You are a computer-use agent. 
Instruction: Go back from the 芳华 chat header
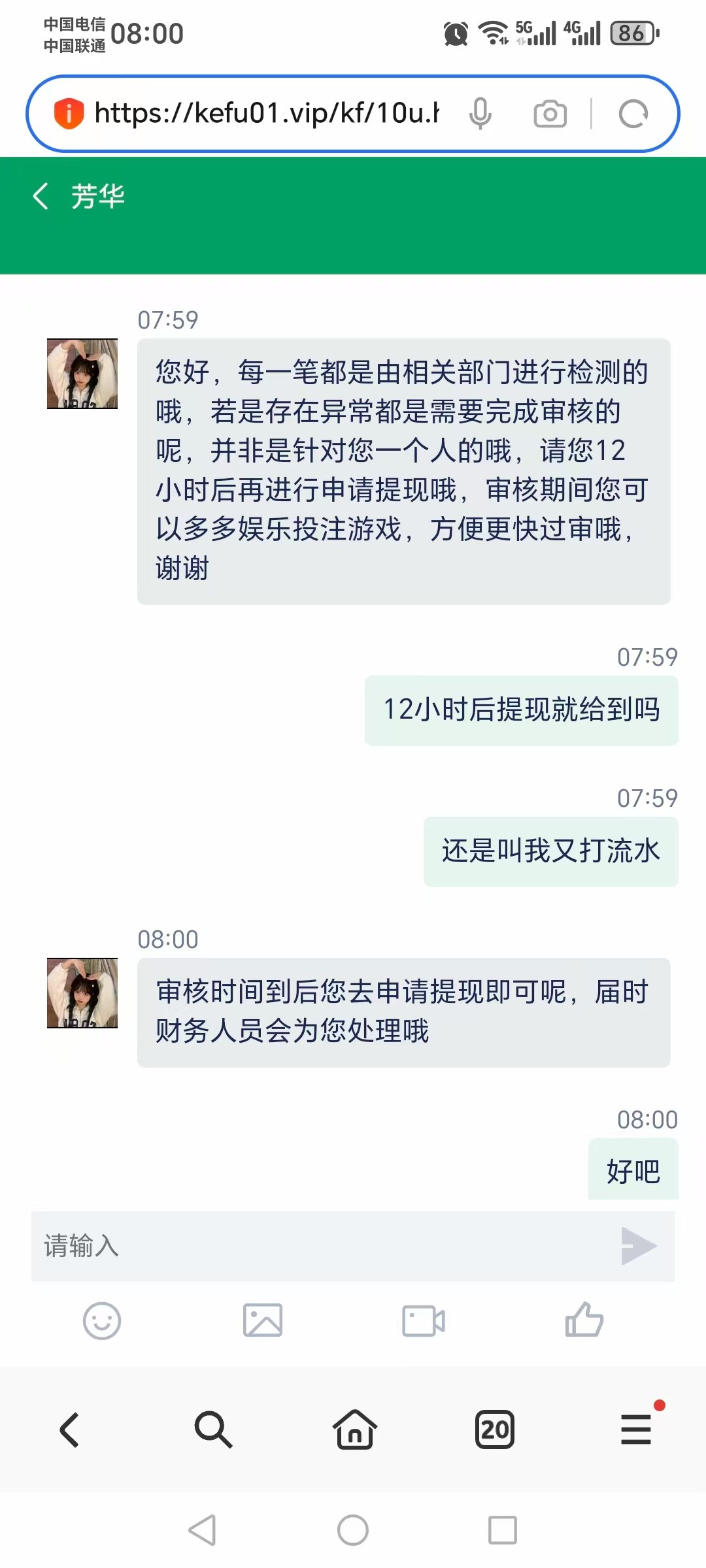(41, 196)
